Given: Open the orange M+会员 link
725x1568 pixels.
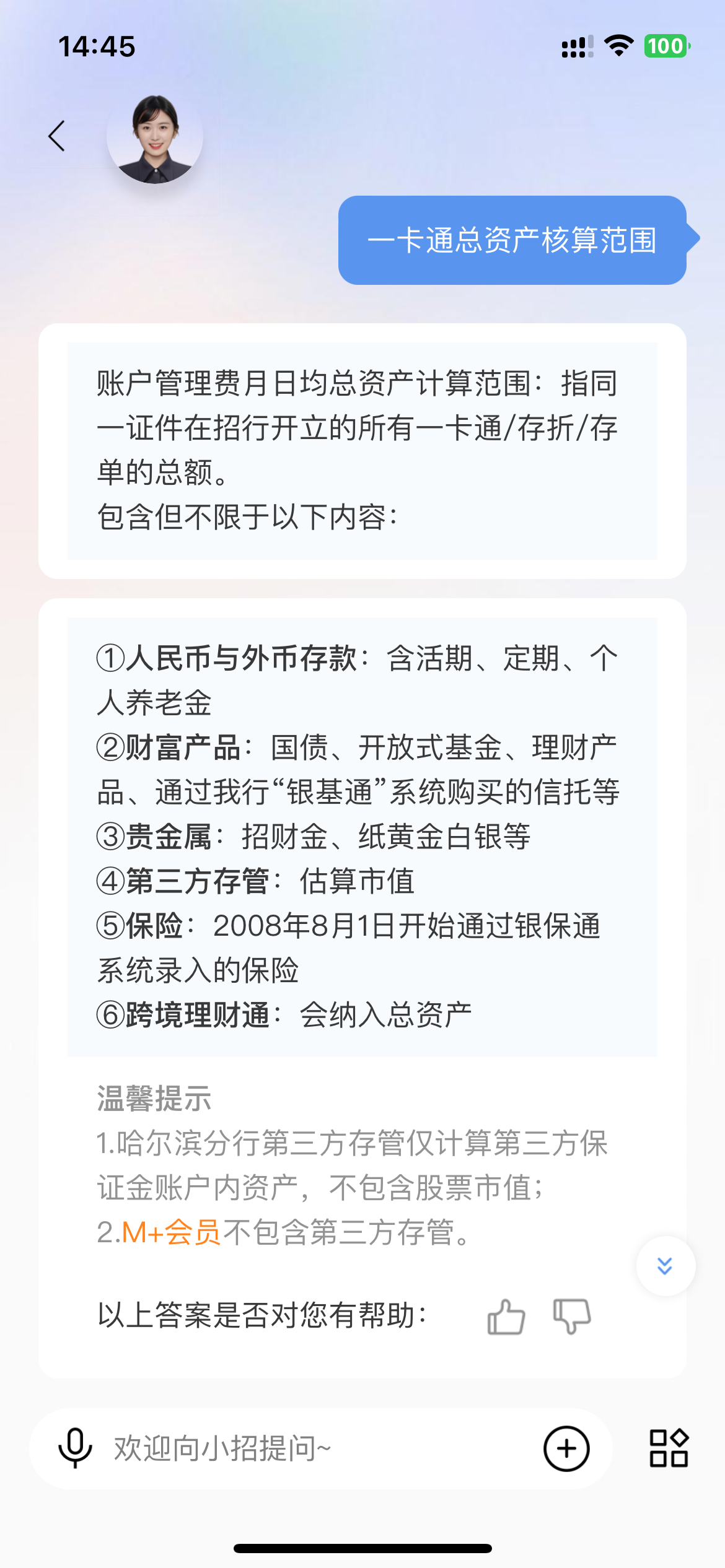Looking at the screenshot, I should pos(171,1232).
